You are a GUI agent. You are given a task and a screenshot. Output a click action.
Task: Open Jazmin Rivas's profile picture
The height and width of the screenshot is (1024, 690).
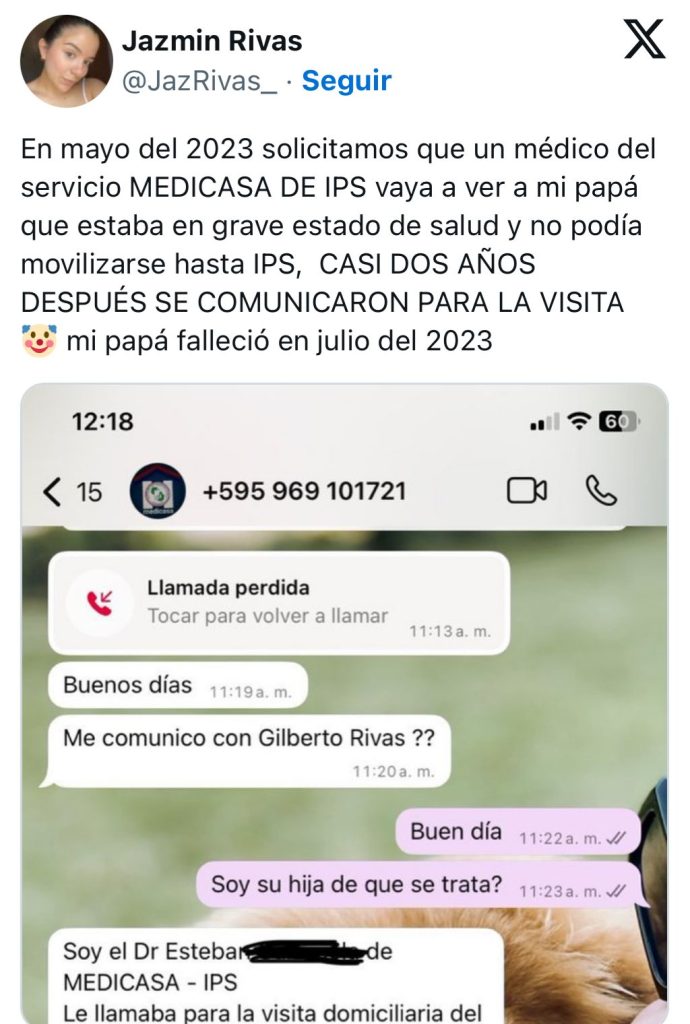point(66,60)
